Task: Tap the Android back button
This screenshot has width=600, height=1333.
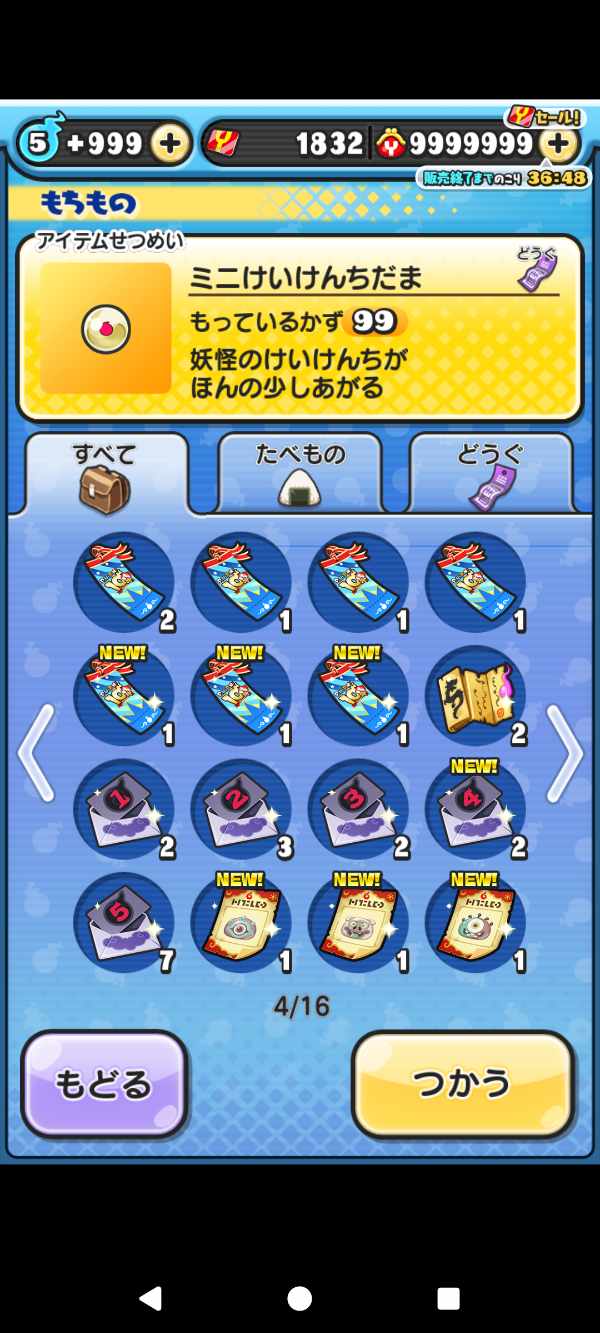Action: coord(150,1298)
